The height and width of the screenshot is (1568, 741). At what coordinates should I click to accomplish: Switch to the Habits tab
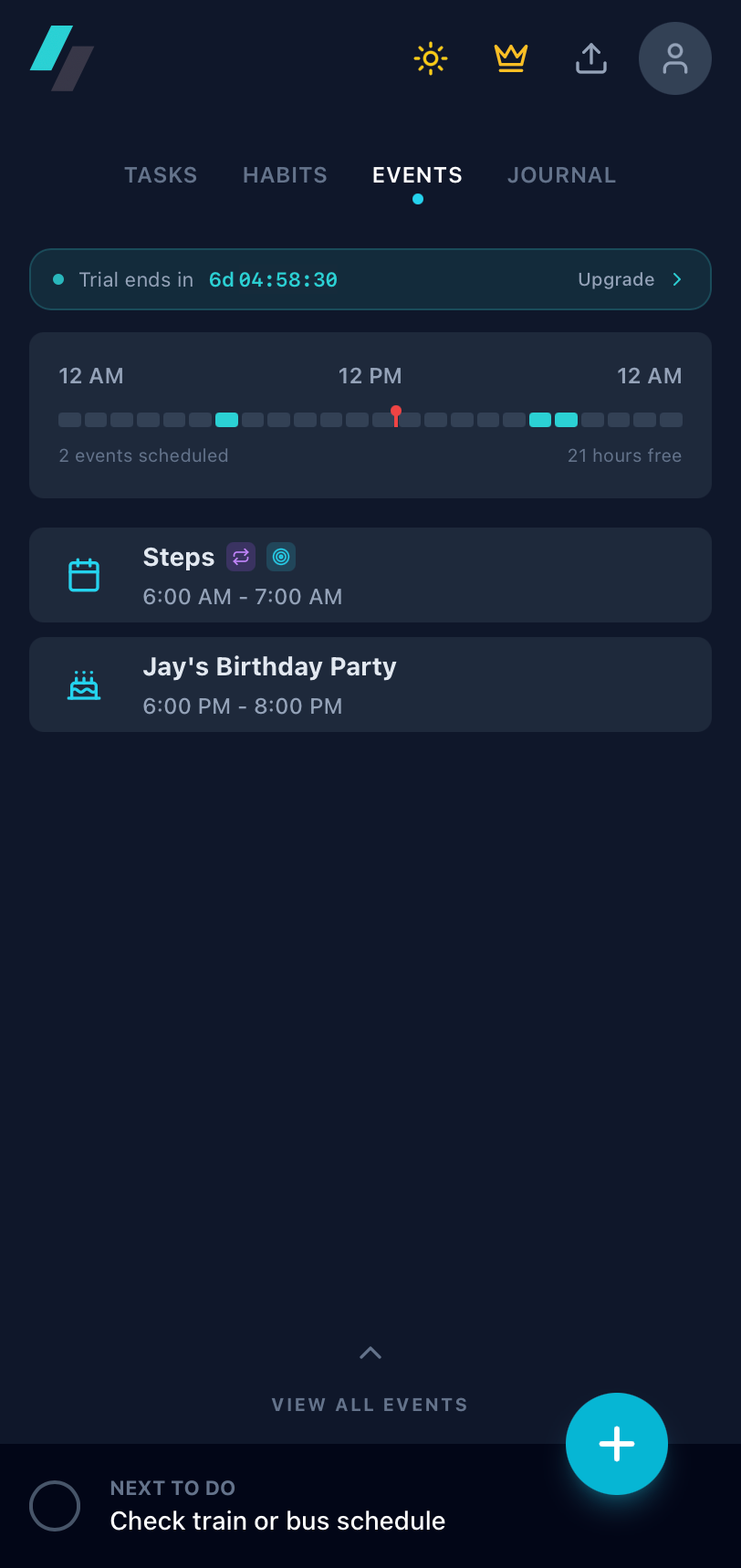(x=285, y=174)
